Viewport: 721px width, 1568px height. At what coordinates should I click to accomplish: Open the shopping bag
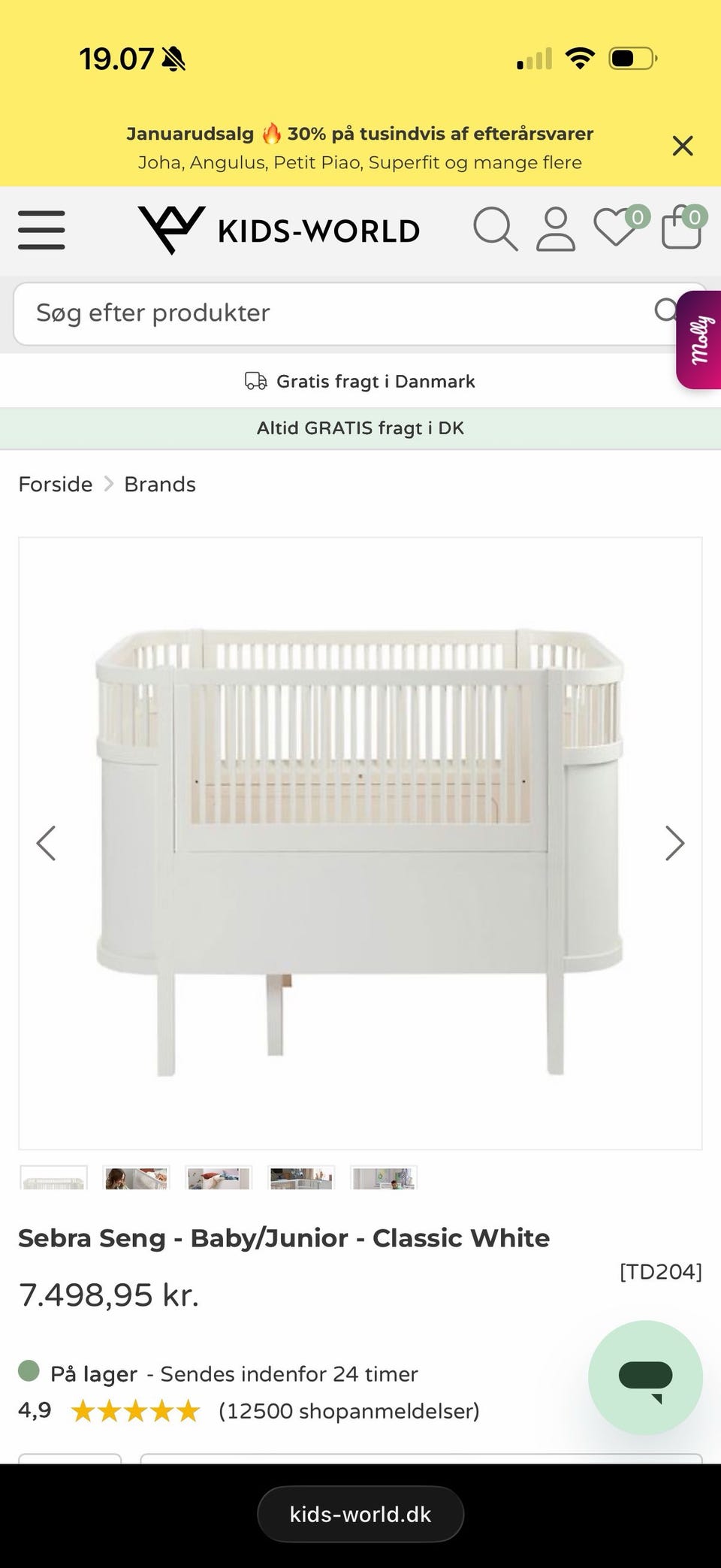coord(681,228)
